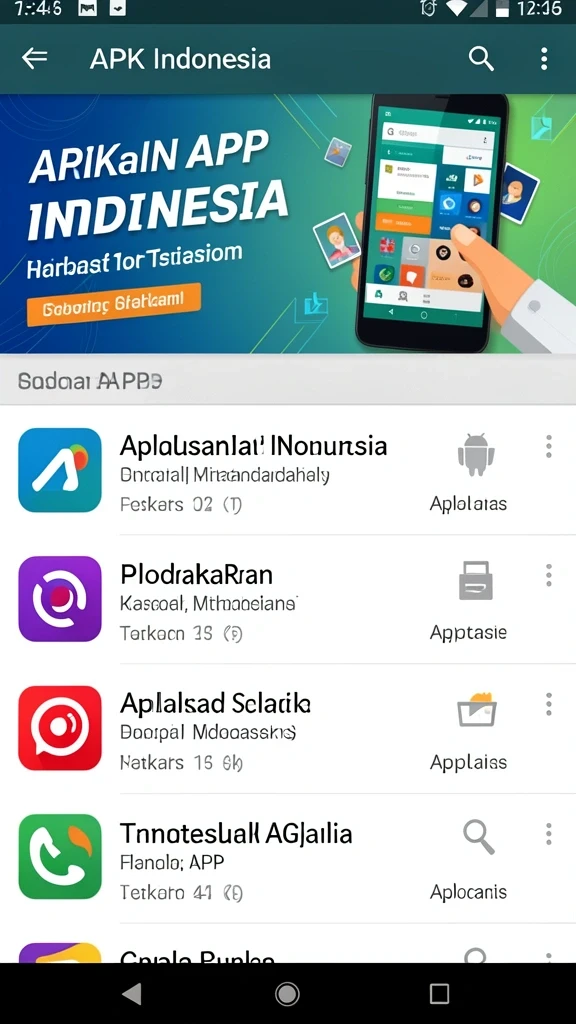Tap the orange button on the banner
576x1024 pixels.
click(114, 304)
